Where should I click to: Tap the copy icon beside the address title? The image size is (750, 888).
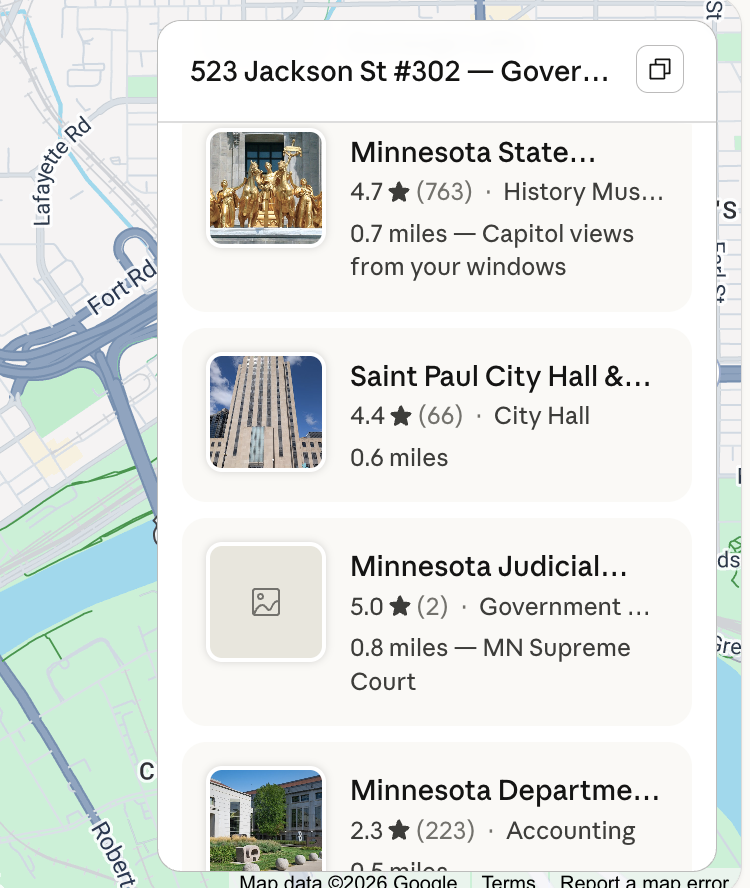(x=660, y=70)
